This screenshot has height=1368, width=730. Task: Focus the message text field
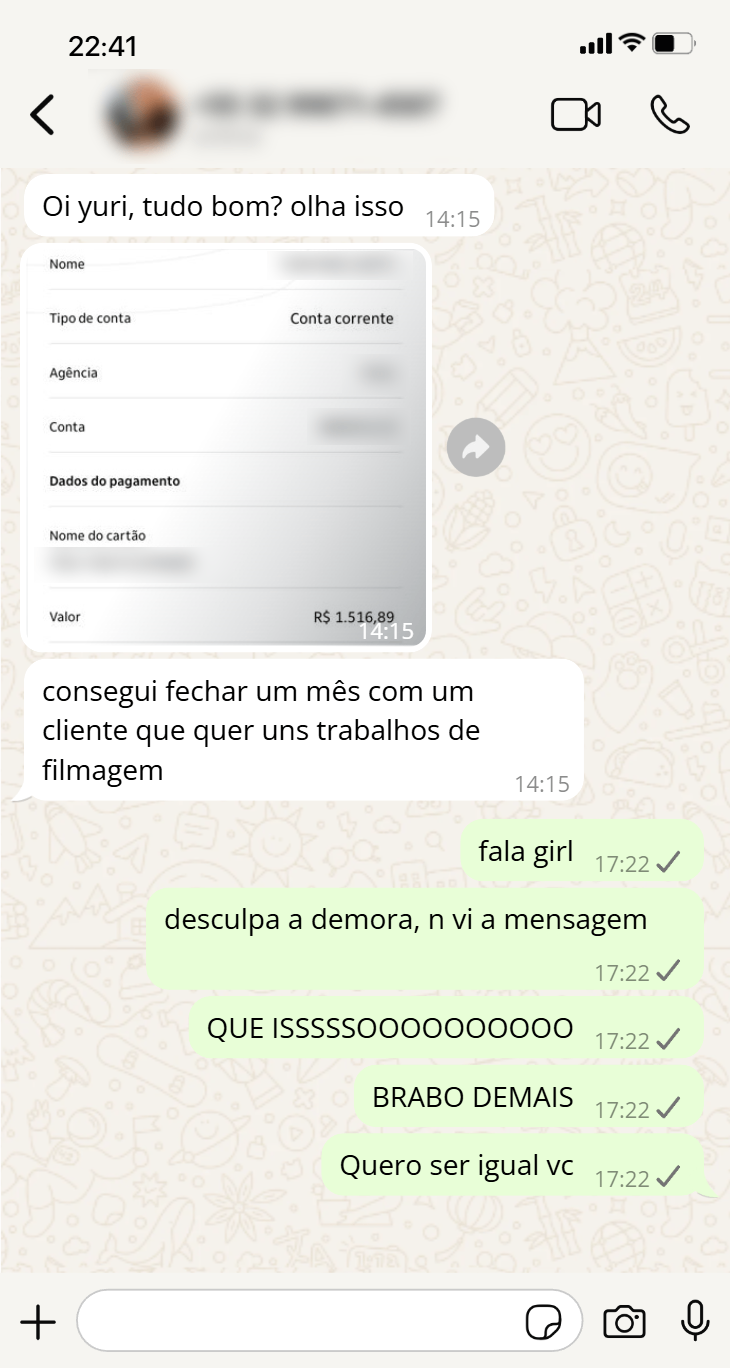click(300, 1322)
